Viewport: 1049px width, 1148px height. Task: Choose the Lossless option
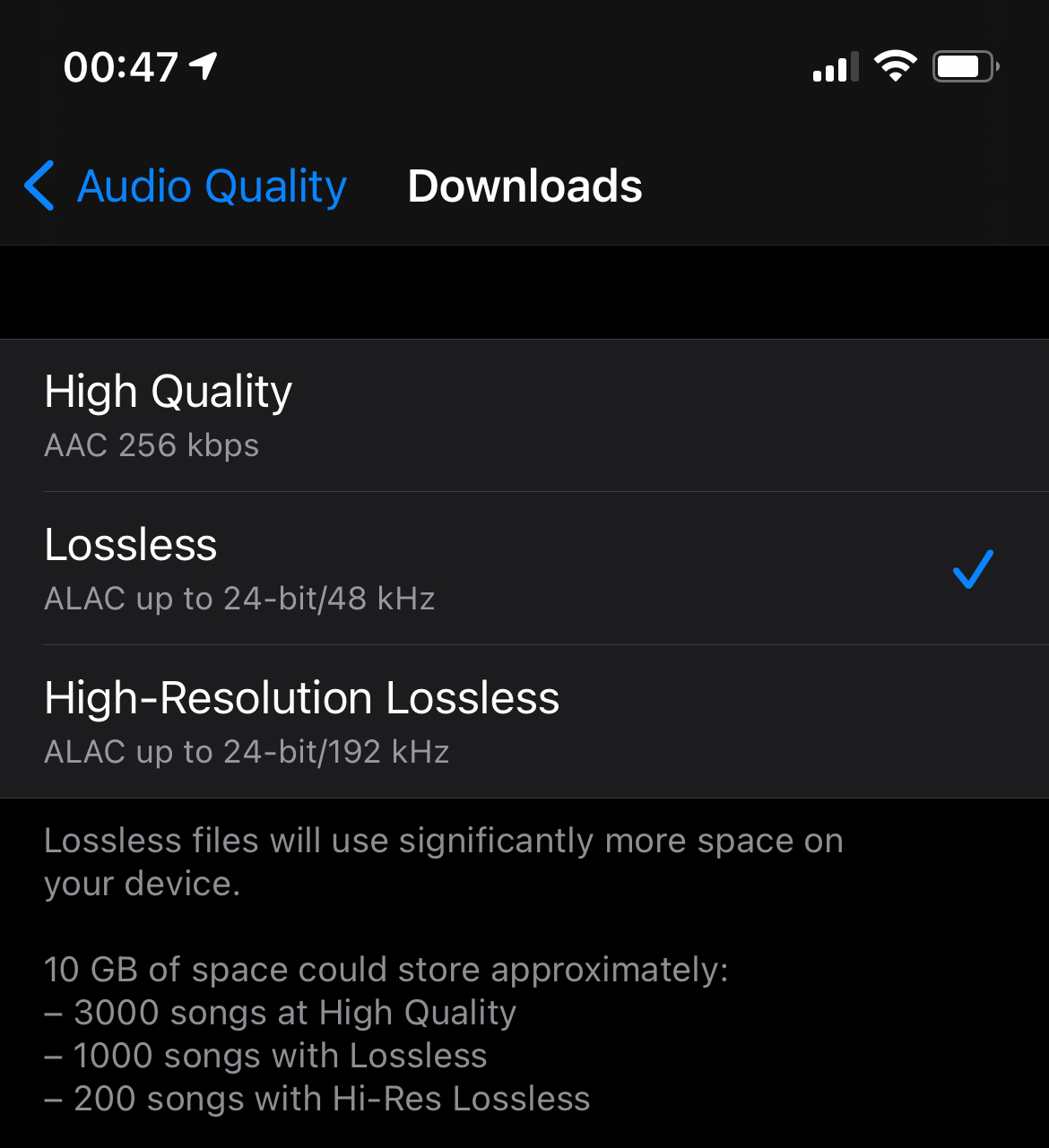(524, 568)
